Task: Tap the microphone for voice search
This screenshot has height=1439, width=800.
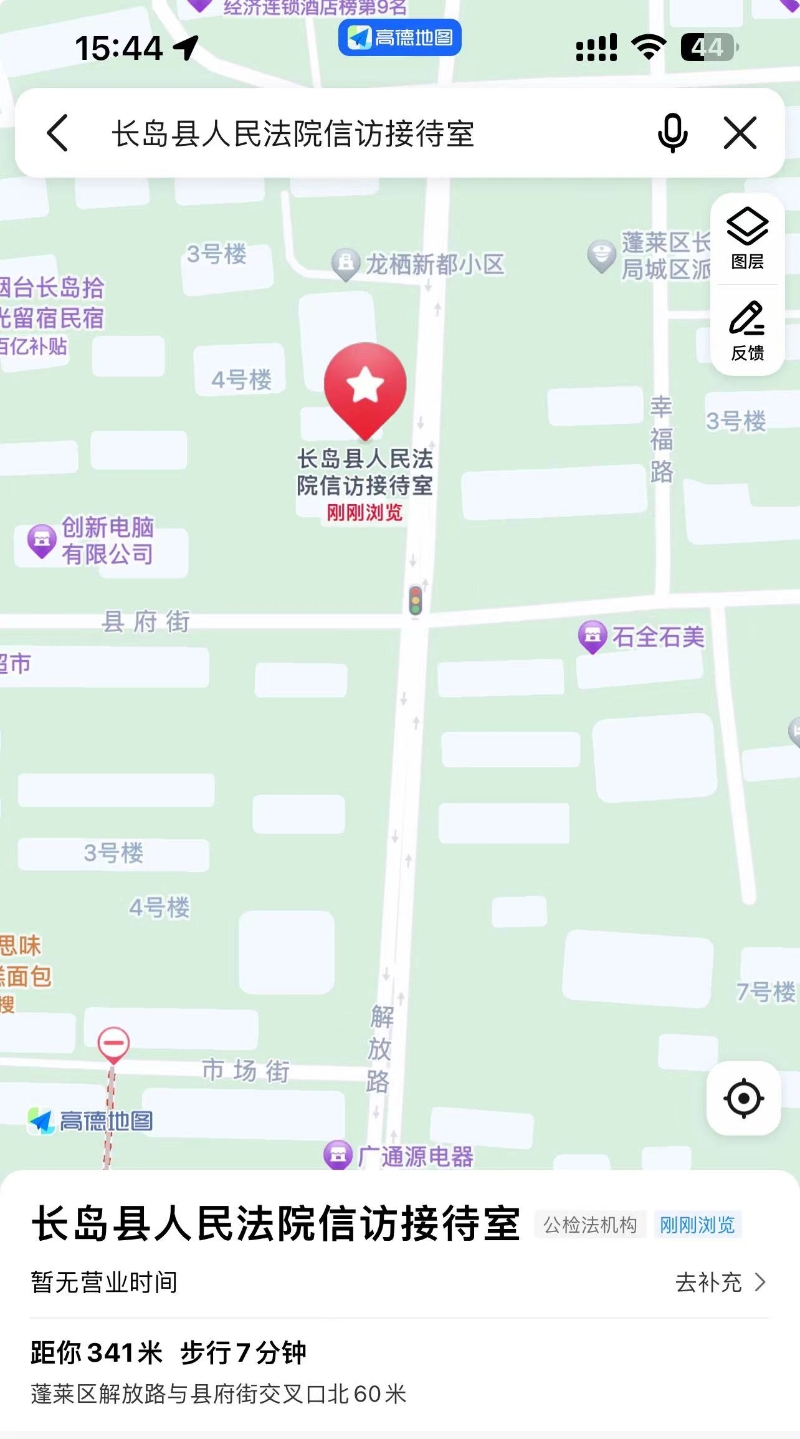Action: (672, 133)
